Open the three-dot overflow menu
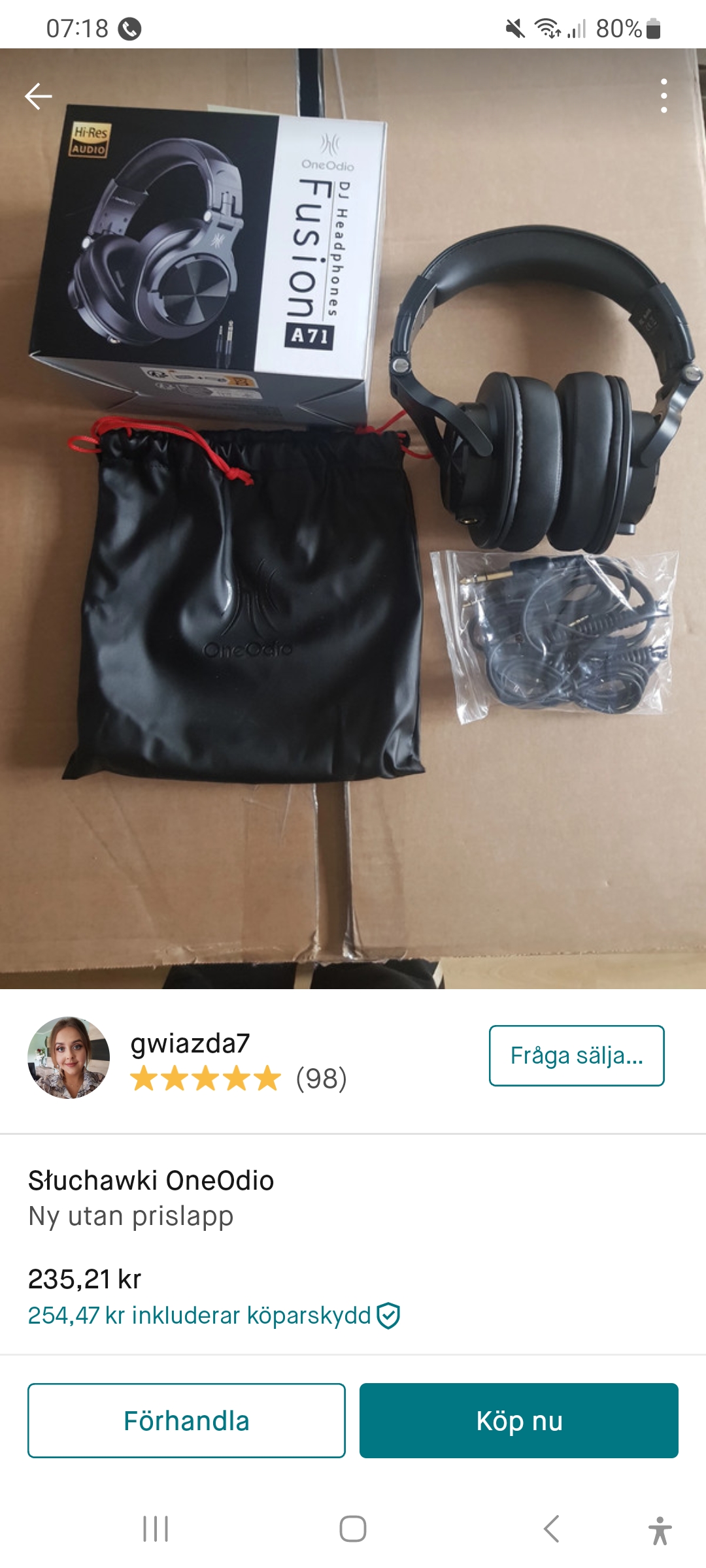The width and height of the screenshot is (706, 1568). pyautogui.click(x=664, y=96)
